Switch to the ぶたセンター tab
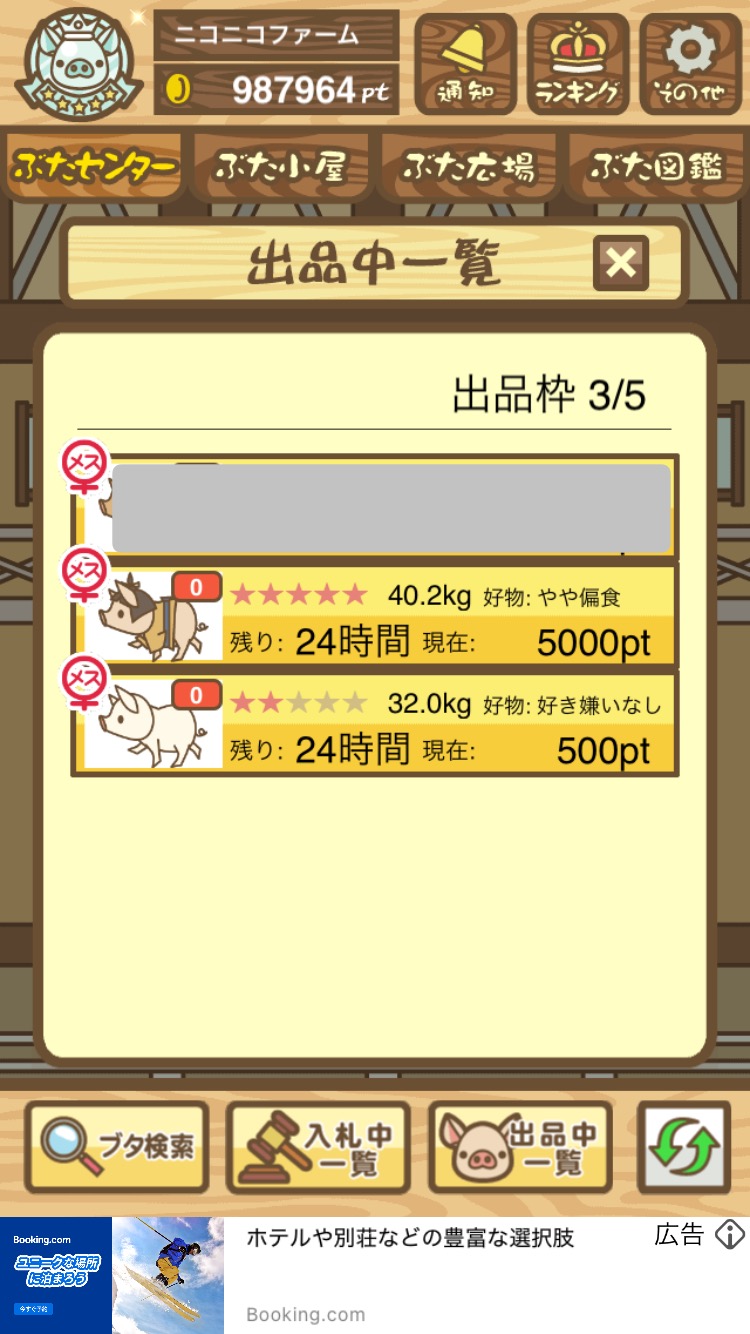 [x=95, y=167]
